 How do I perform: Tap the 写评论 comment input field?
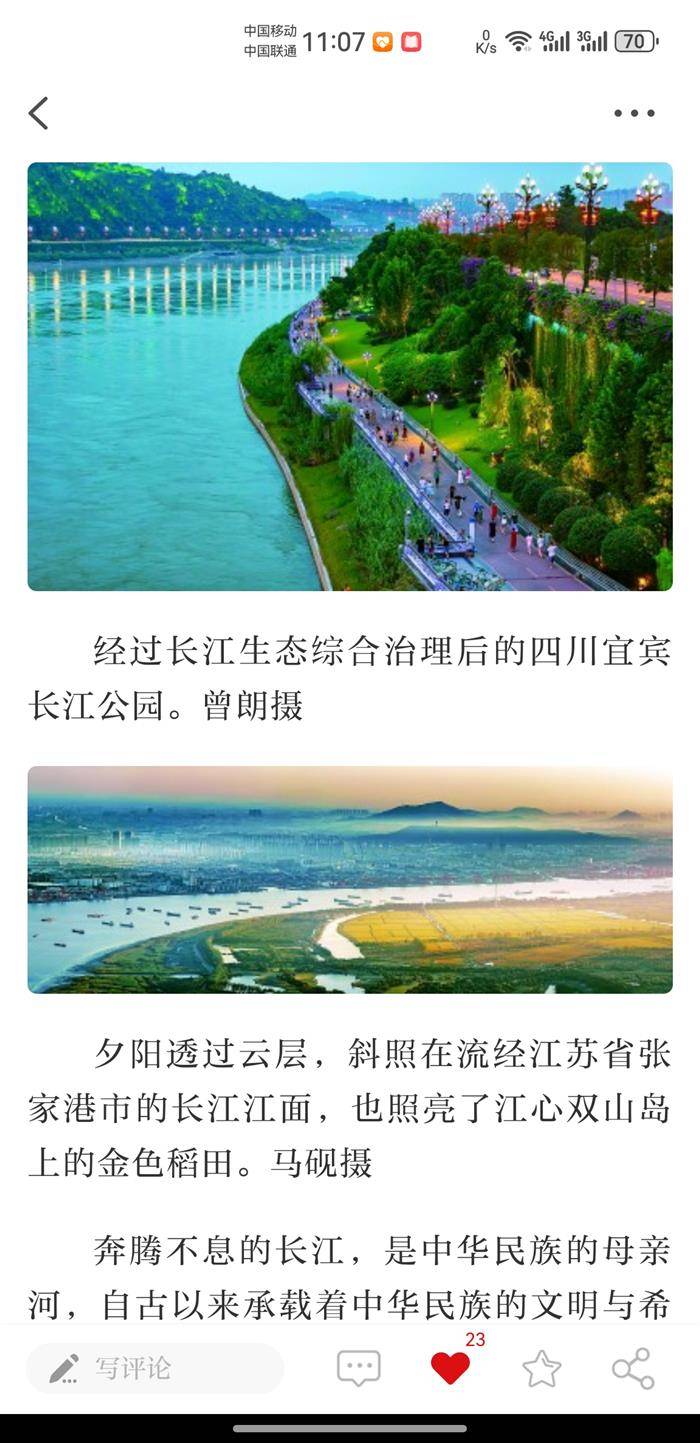(155, 1368)
